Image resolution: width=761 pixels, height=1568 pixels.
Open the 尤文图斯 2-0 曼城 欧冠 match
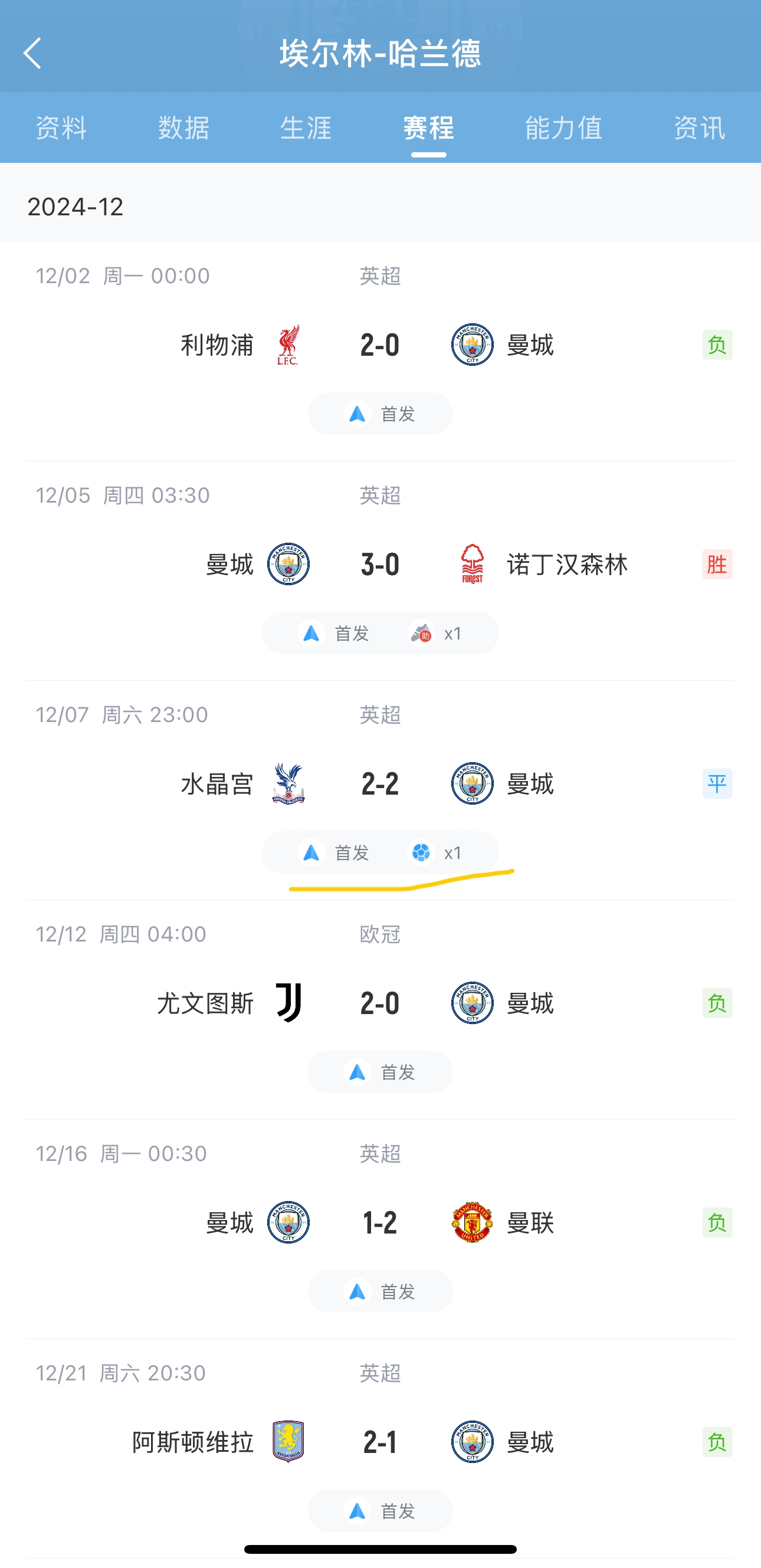pos(380,1010)
